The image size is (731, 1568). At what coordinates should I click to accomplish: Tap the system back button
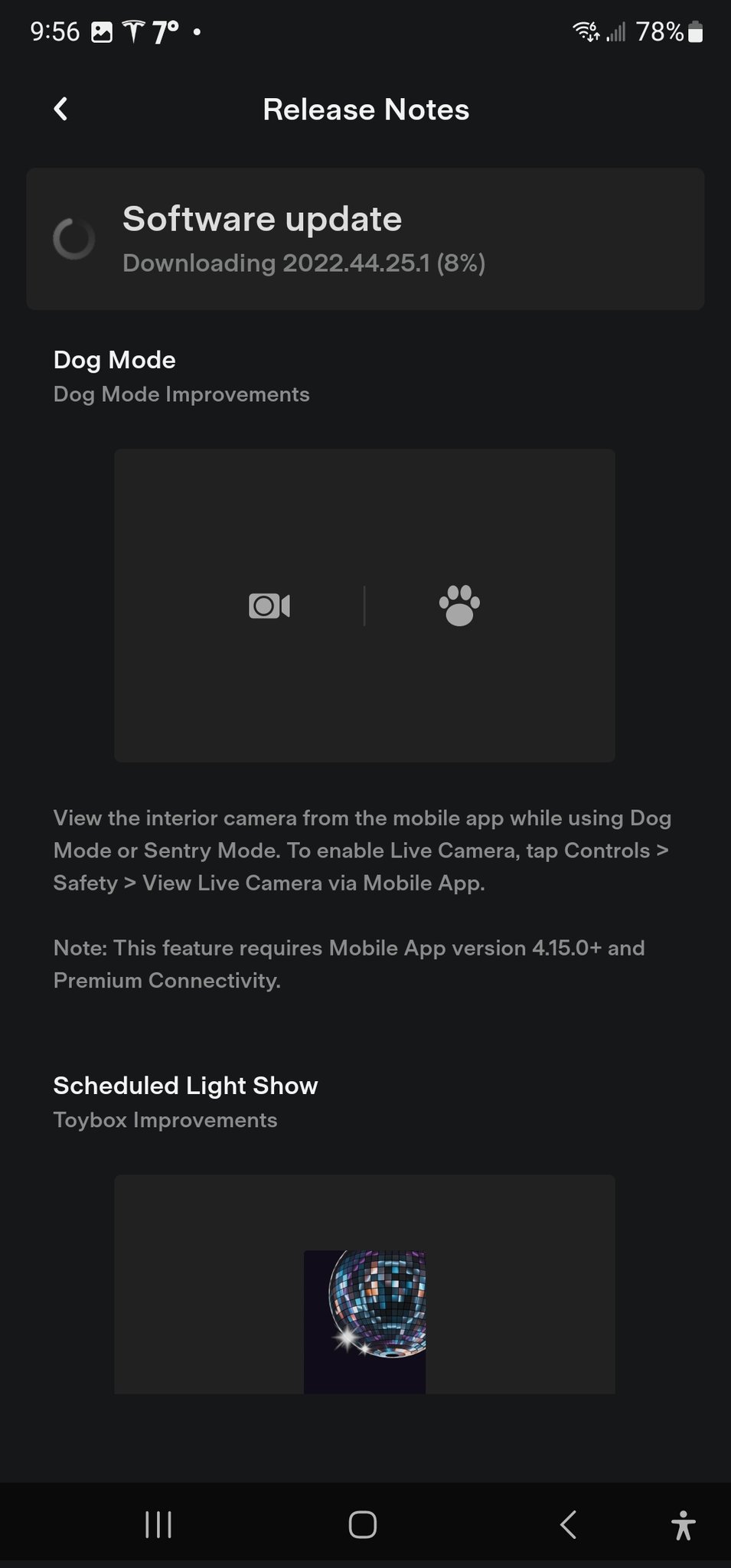click(567, 1524)
